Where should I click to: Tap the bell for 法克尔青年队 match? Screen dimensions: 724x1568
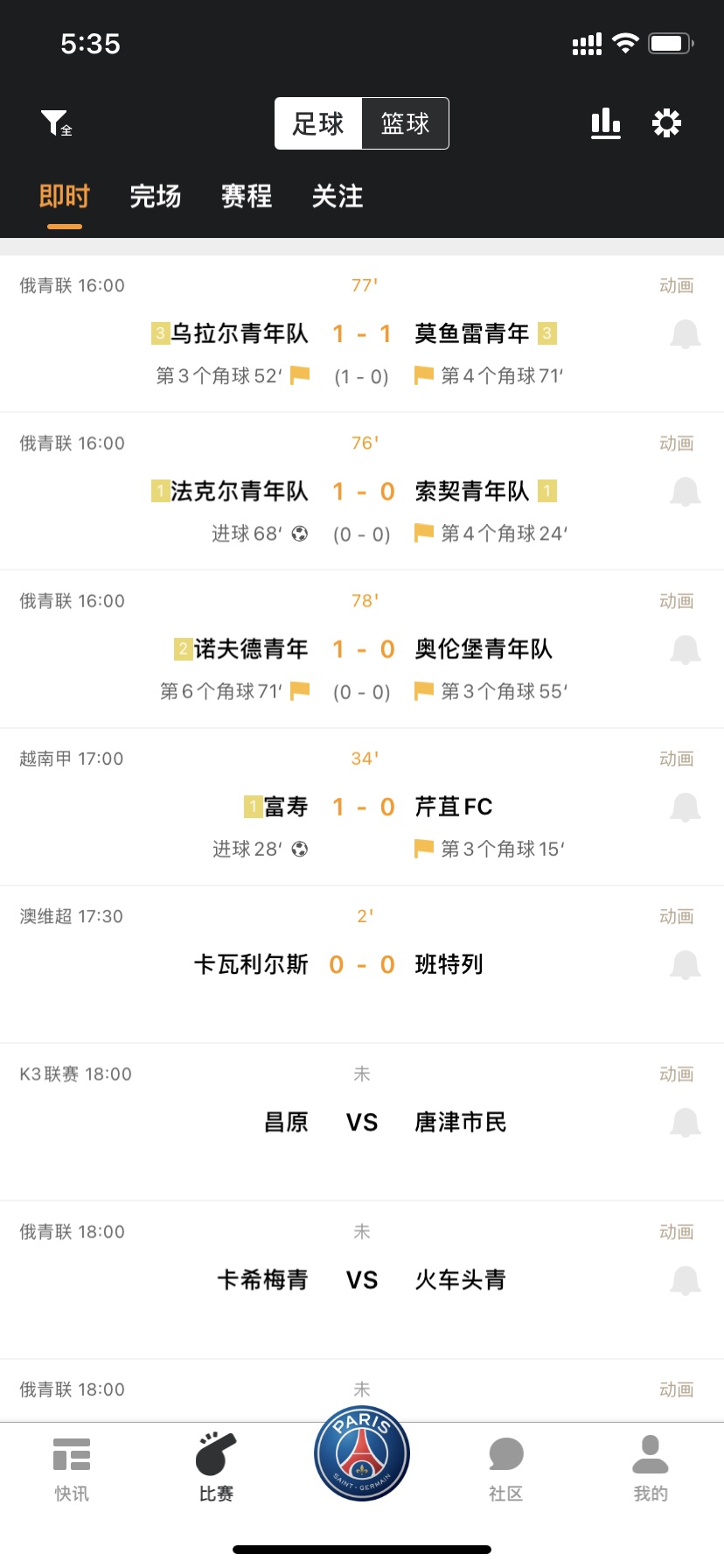[686, 492]
